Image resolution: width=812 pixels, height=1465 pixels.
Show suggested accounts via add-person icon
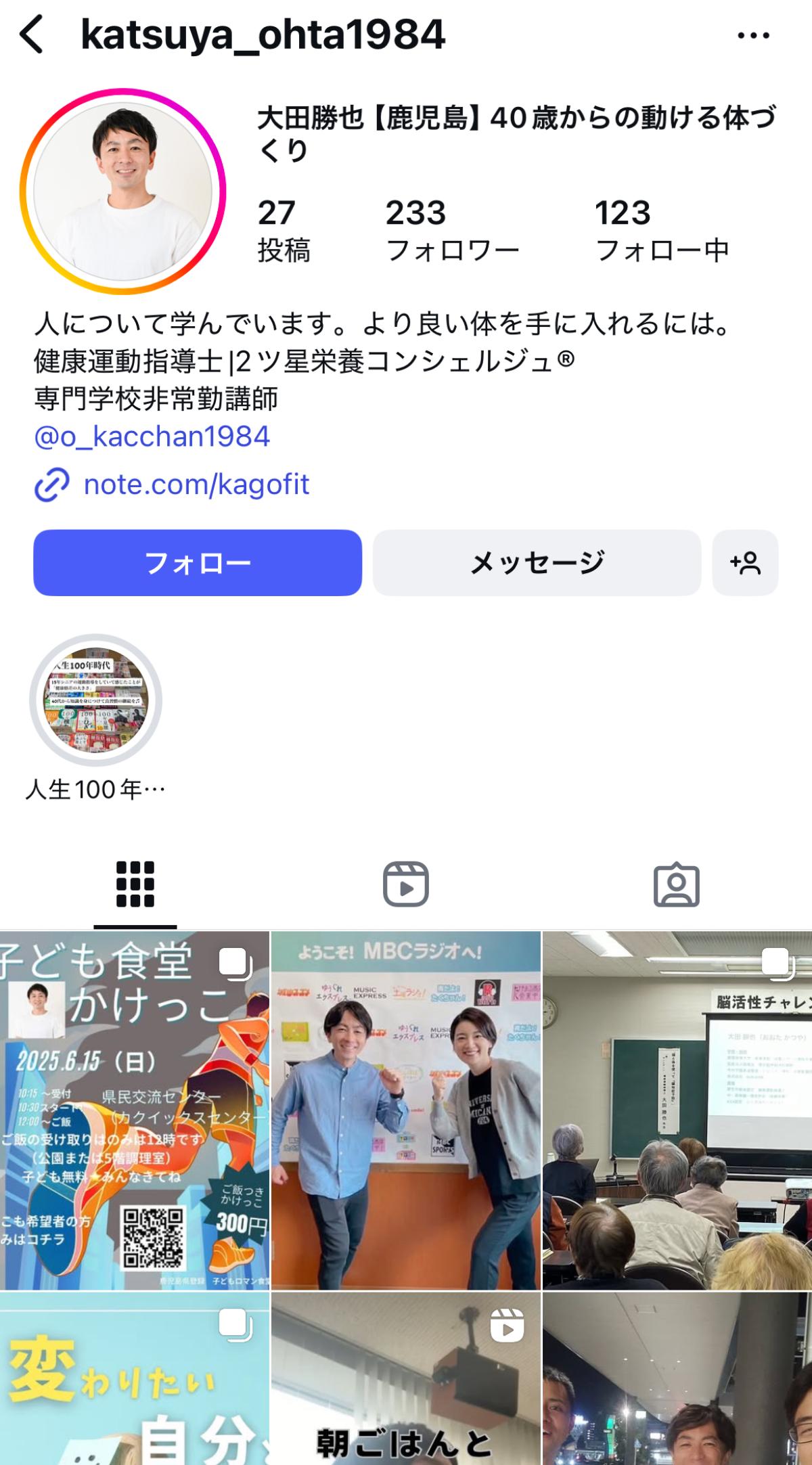coord(745,562)
